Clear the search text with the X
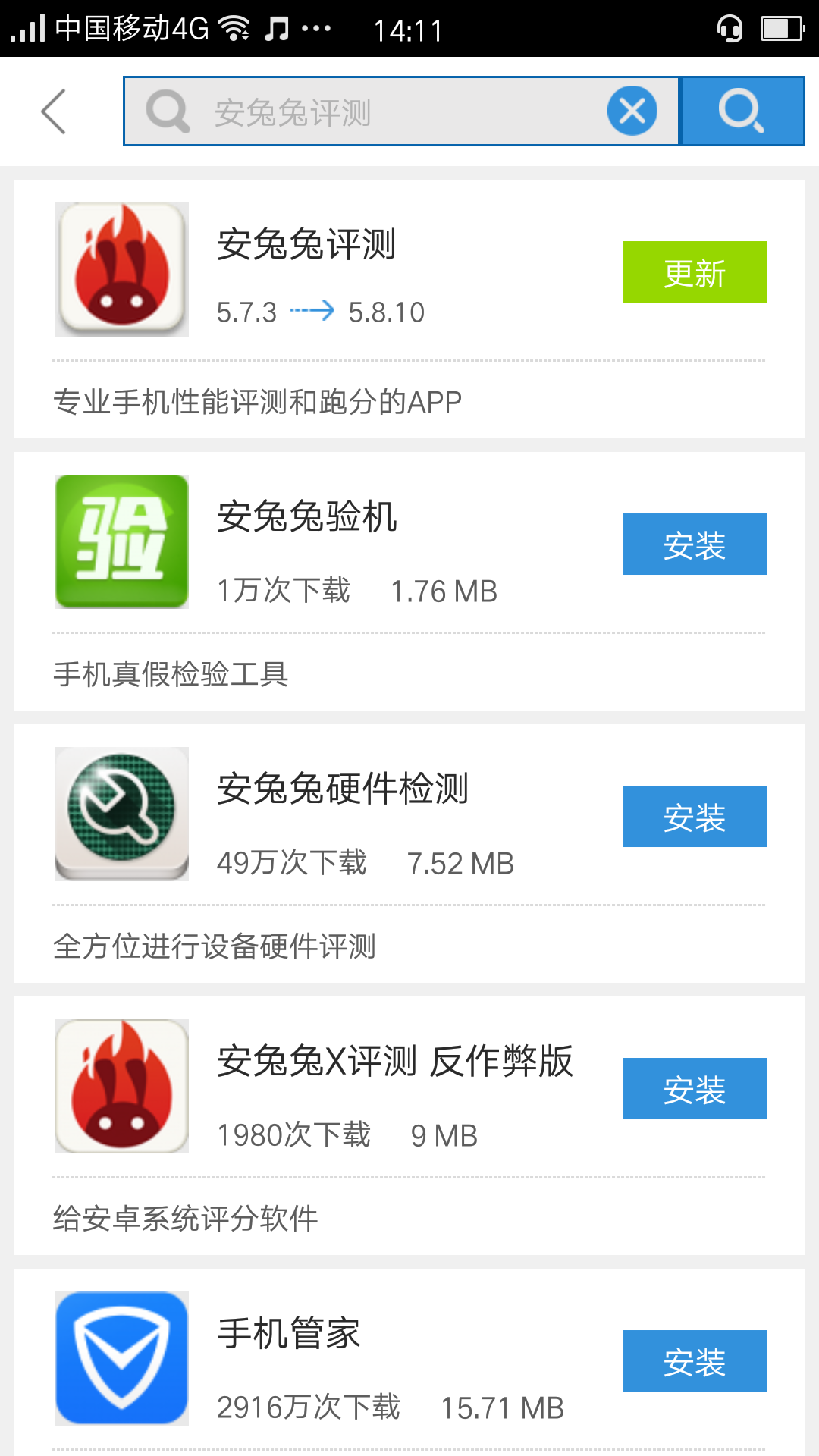Screen dimensions: 819x1456 point(632,111)
